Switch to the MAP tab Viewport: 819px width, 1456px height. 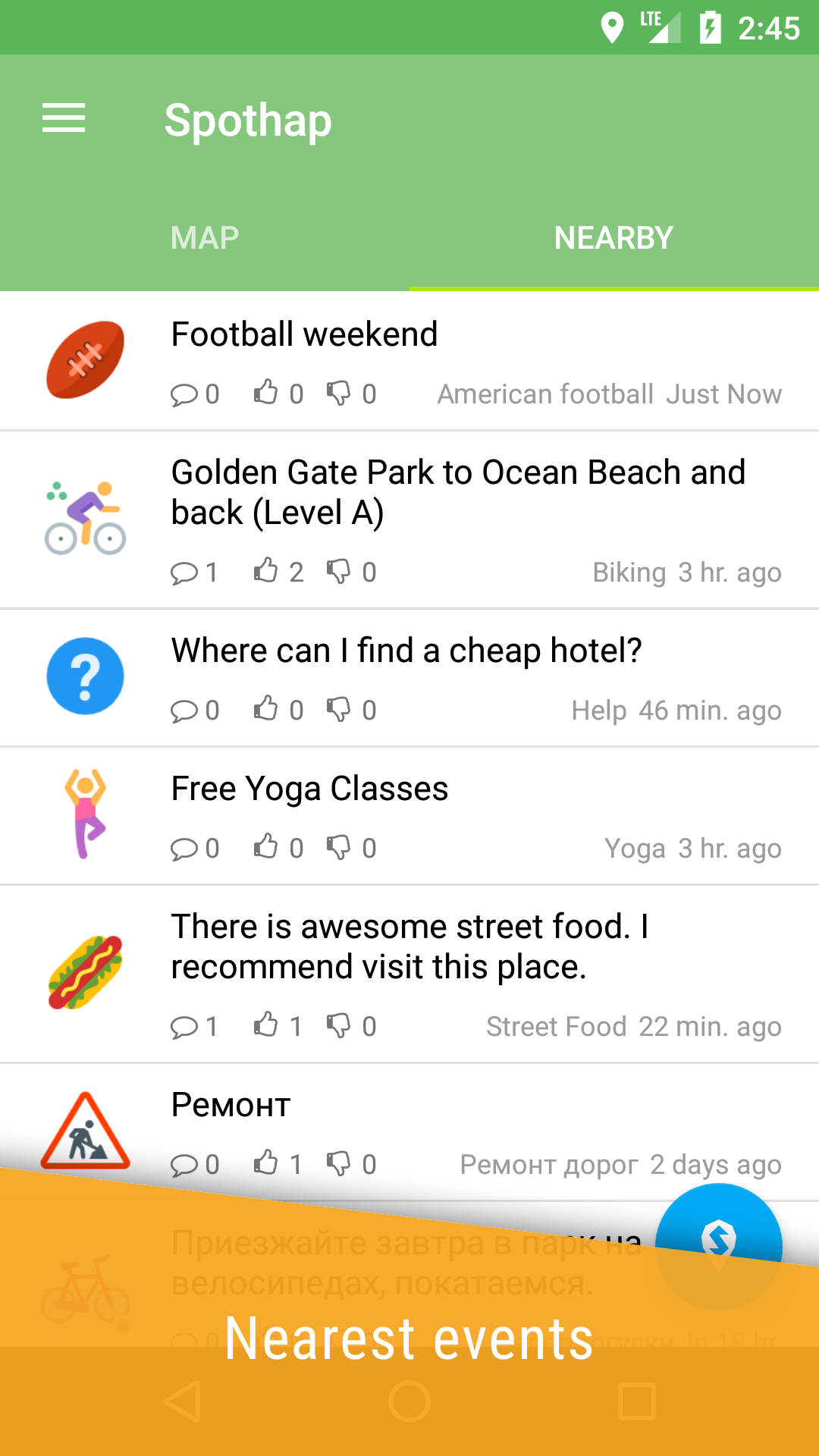[x=205, y=238]
